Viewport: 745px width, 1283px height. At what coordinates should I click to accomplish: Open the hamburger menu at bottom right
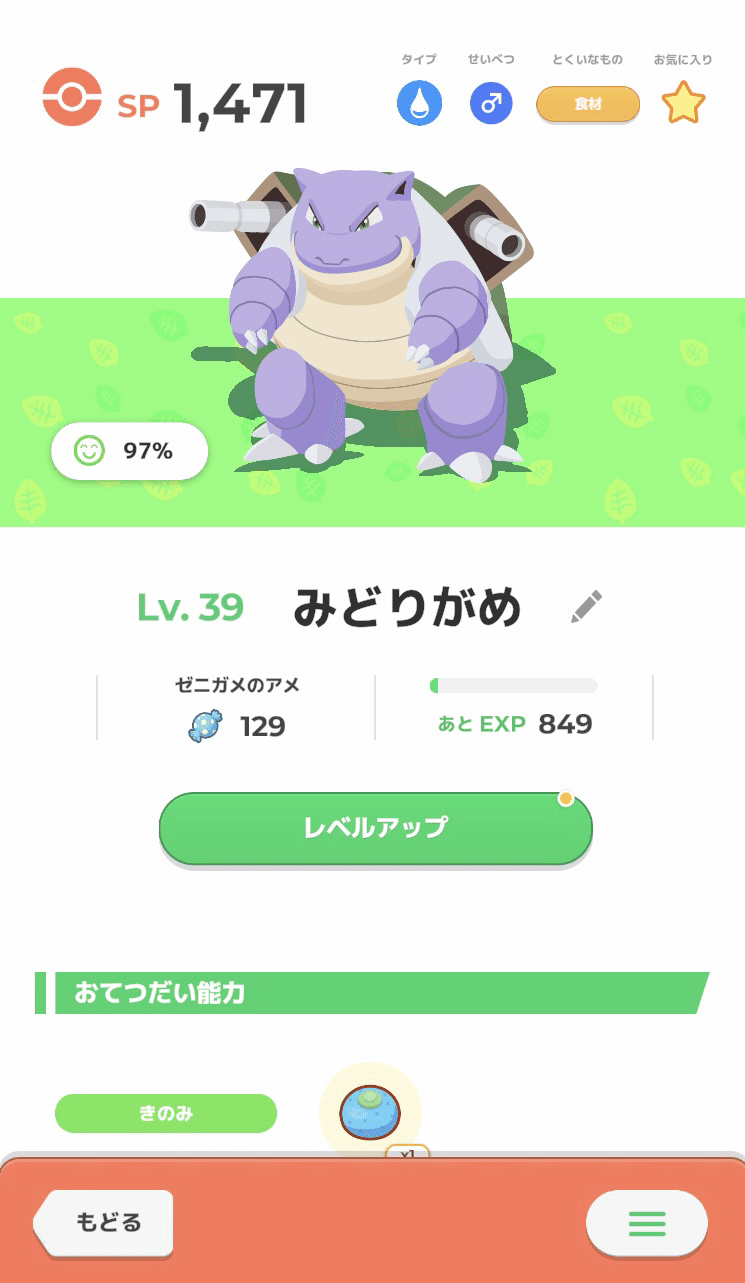pos(647,1222)
